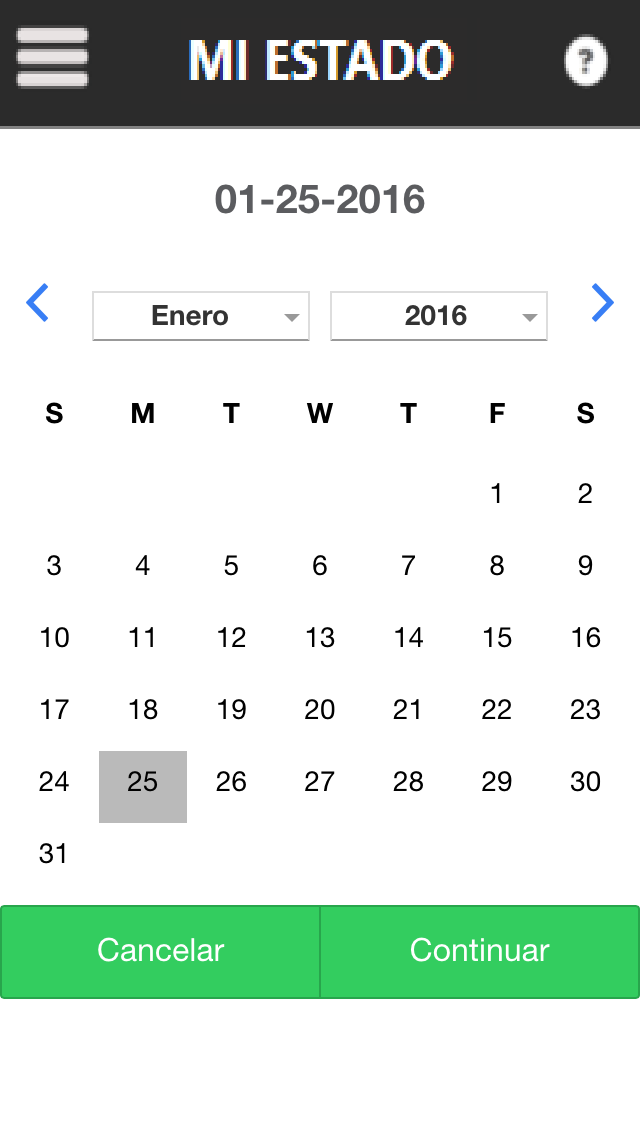Image resolution: width=640 pixels, height=1136 pixels.
Task: Select day 31 in the calendar
Action: [x=54, y=854]
